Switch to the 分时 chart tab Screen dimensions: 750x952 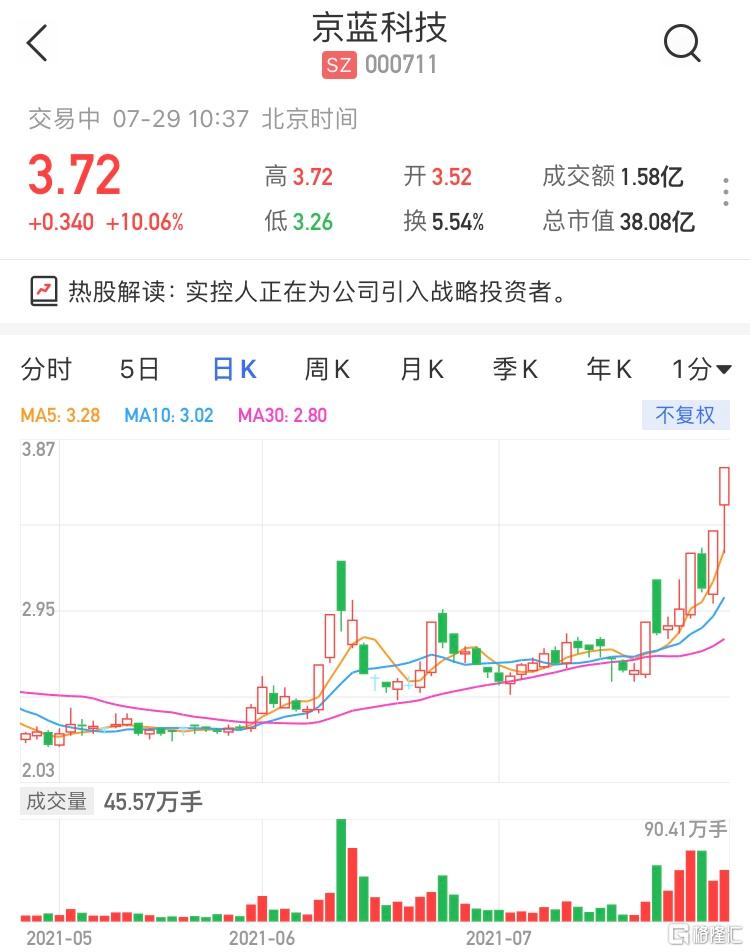point(46,370)
